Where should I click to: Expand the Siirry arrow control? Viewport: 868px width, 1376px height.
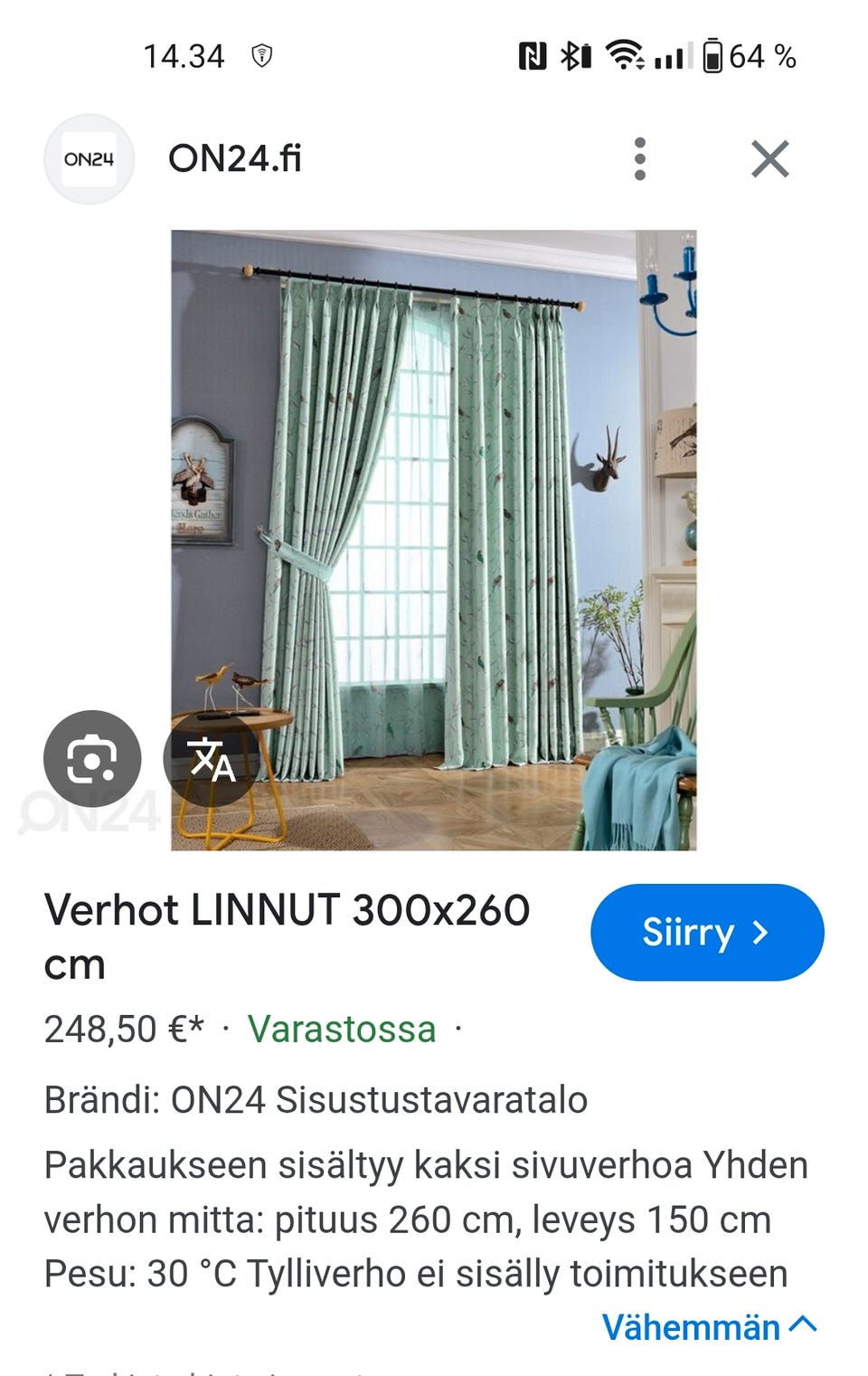[x=707, y=932]
